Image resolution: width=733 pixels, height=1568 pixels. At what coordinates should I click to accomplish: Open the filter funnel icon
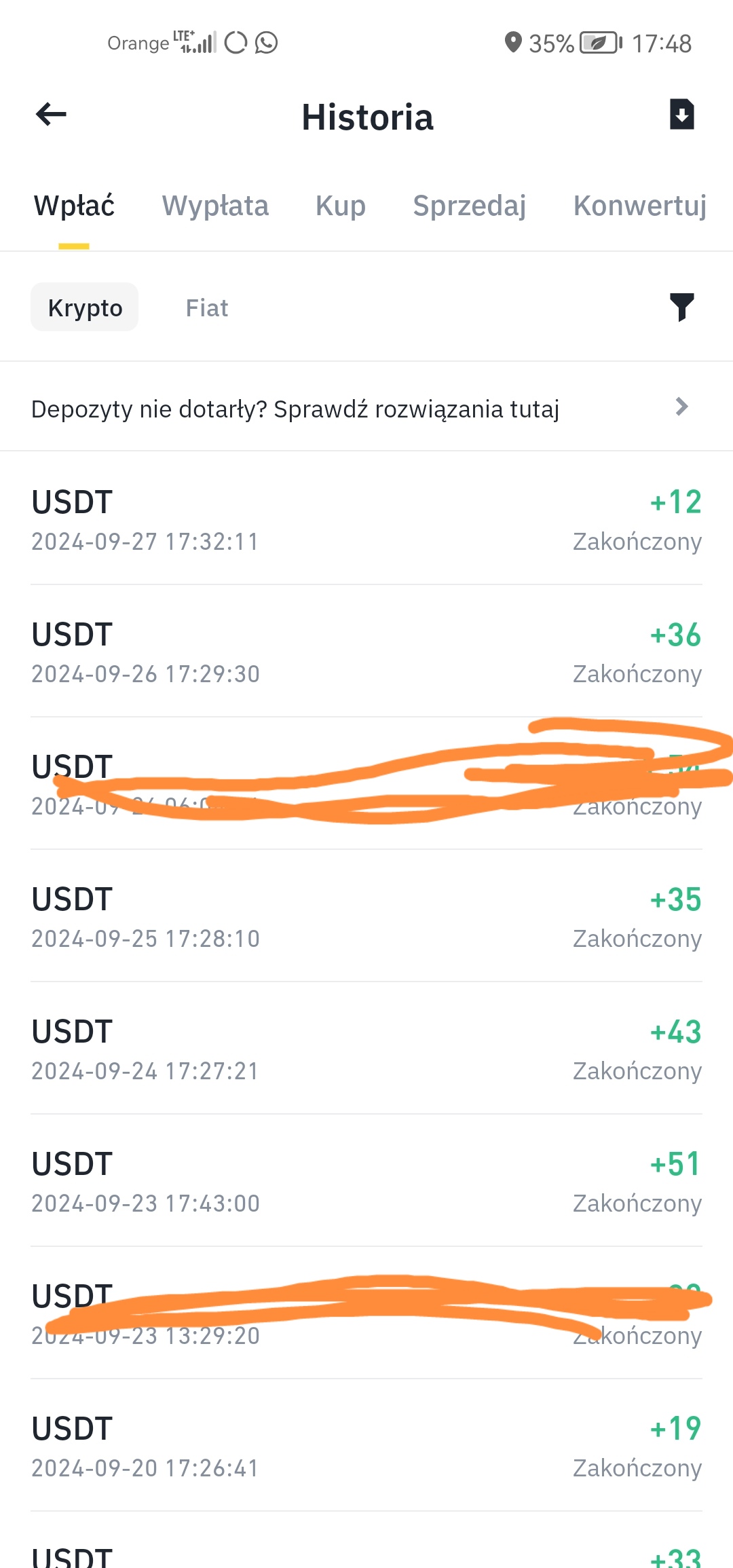click(681, 307)
